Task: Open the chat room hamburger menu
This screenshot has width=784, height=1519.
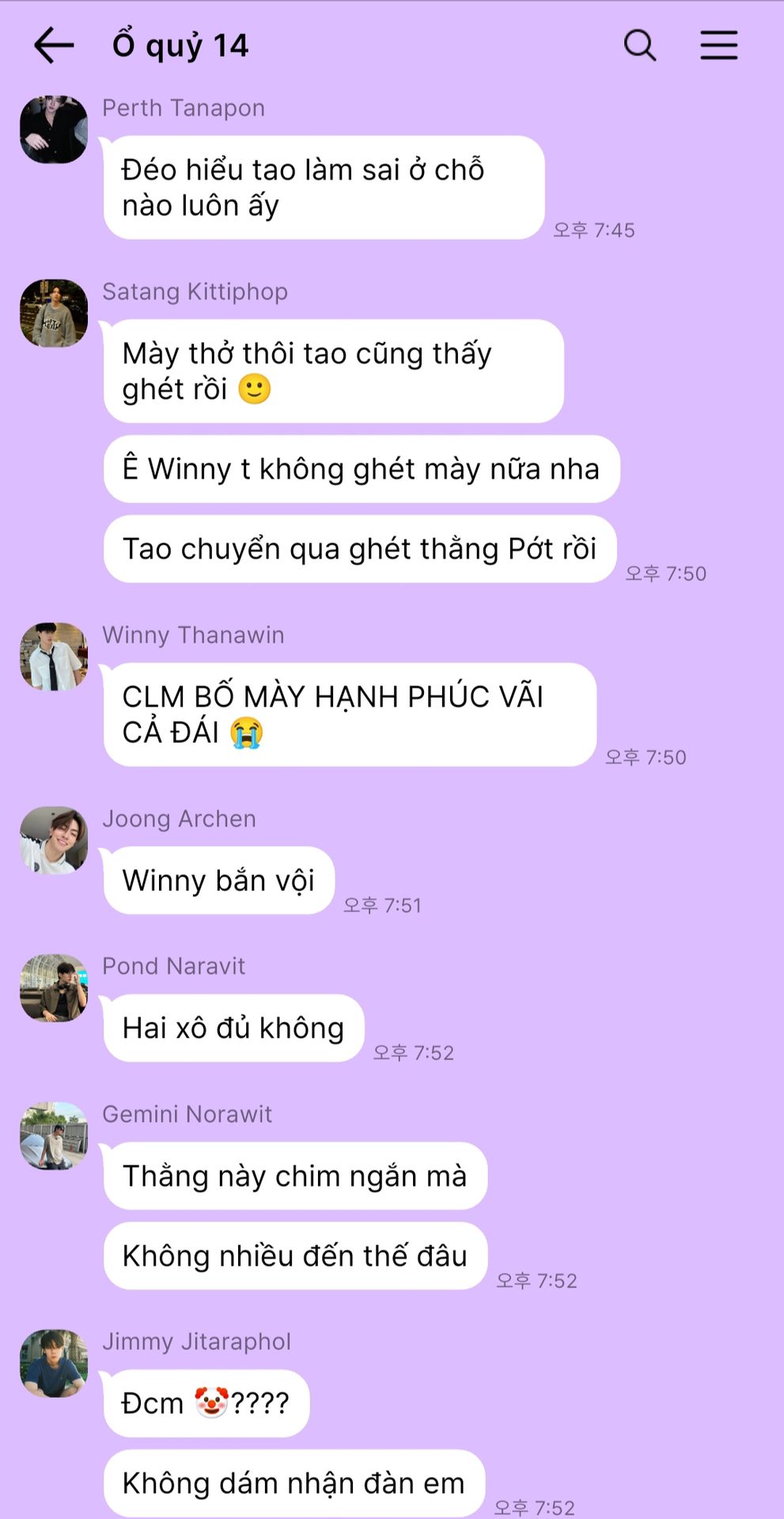Action: 718,45
